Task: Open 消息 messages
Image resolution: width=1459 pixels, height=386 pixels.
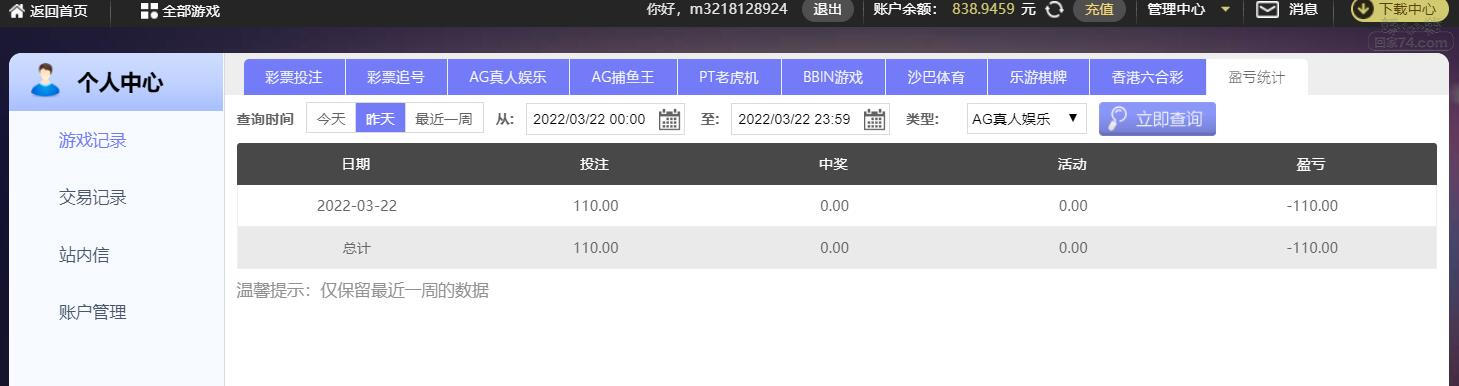Action: (1287, 10)
